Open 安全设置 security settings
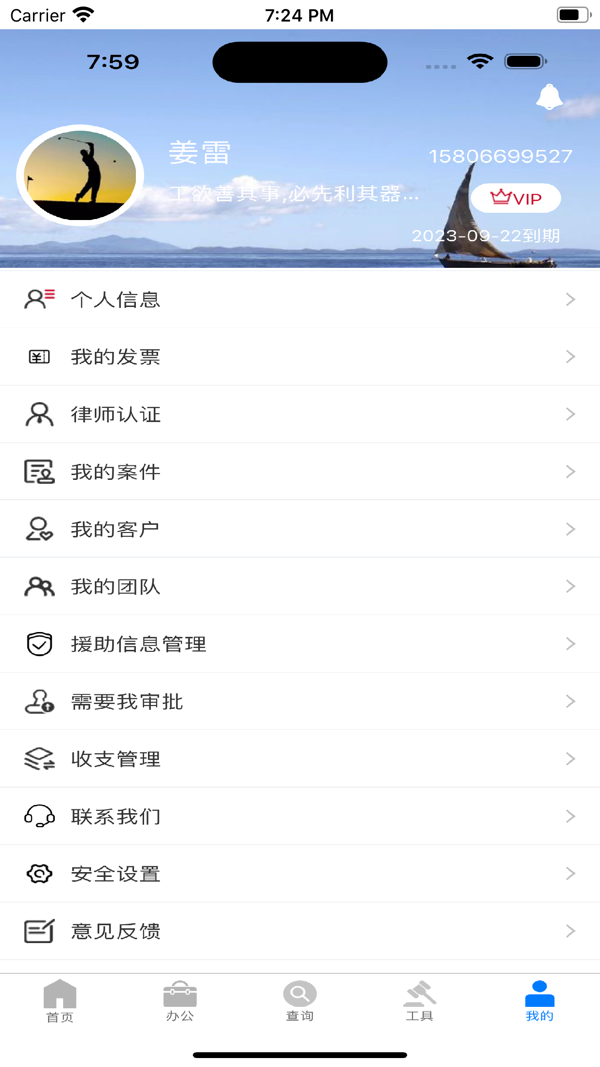 coord(300,874)
